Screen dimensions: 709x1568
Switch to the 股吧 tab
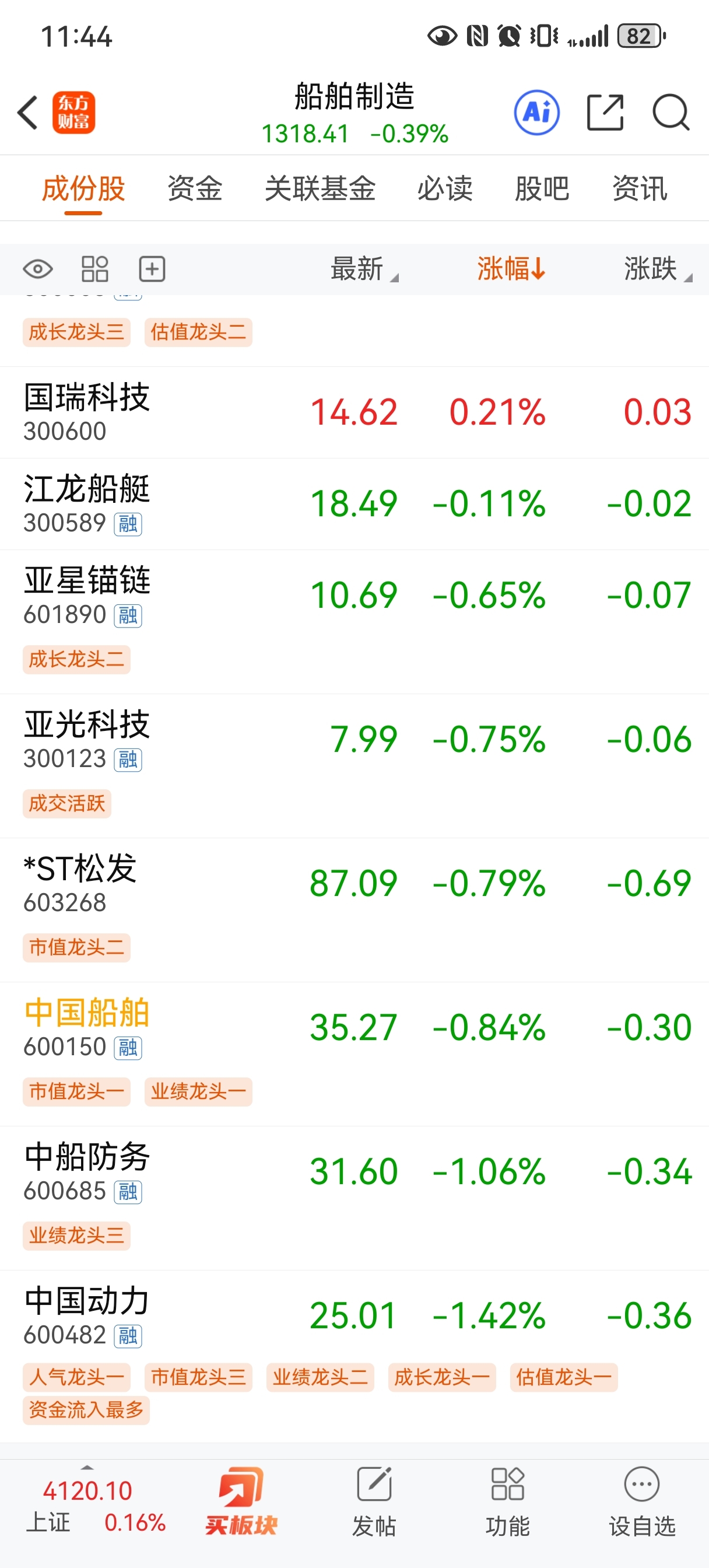(x=542, y=188)
